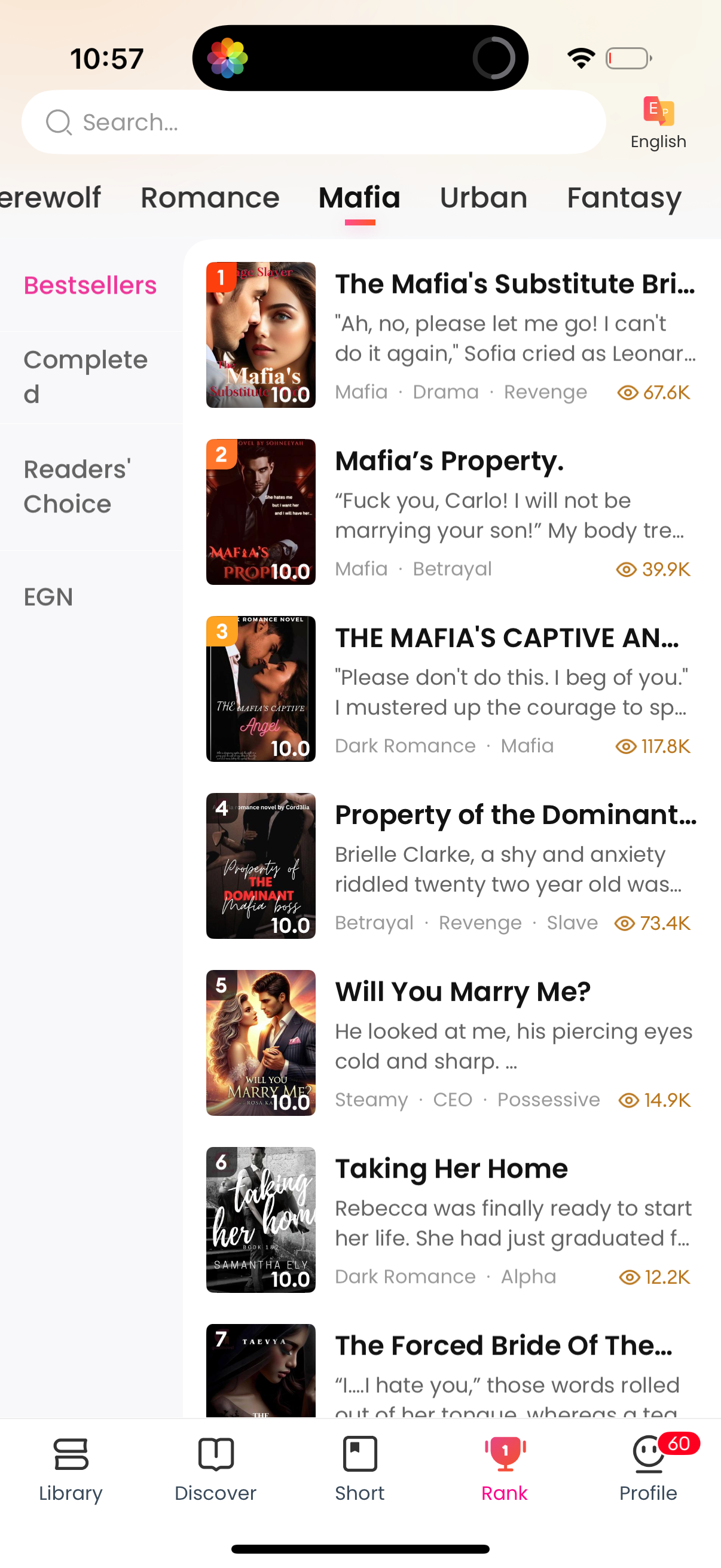The height and width of the screenshot is (1568, 721).
Task: Open the EGN list
Action: pyautogui.click(x=48, y=597)
